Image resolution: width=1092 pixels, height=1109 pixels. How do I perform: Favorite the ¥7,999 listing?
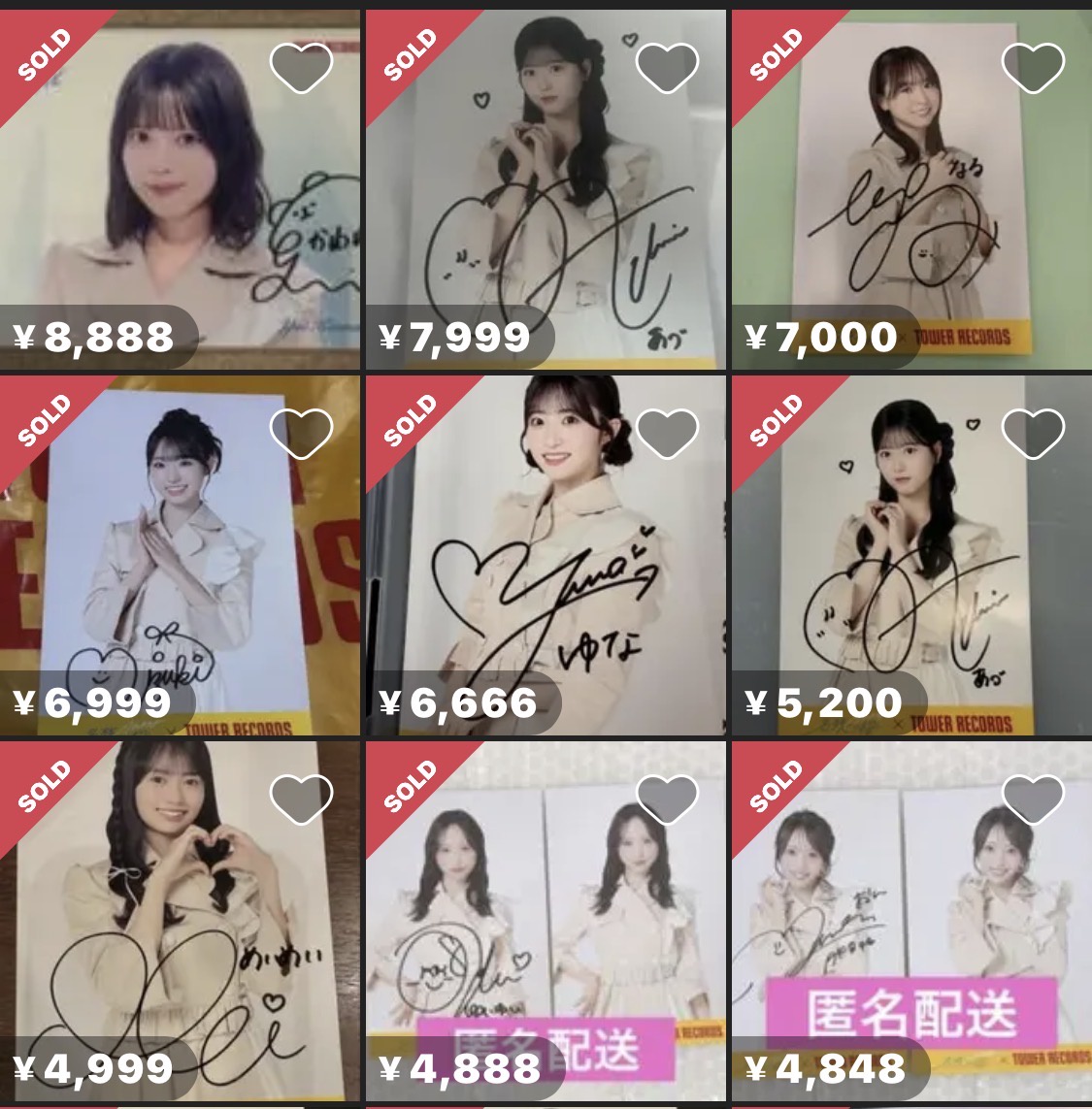pyautogui.click(x=667, y=68)
